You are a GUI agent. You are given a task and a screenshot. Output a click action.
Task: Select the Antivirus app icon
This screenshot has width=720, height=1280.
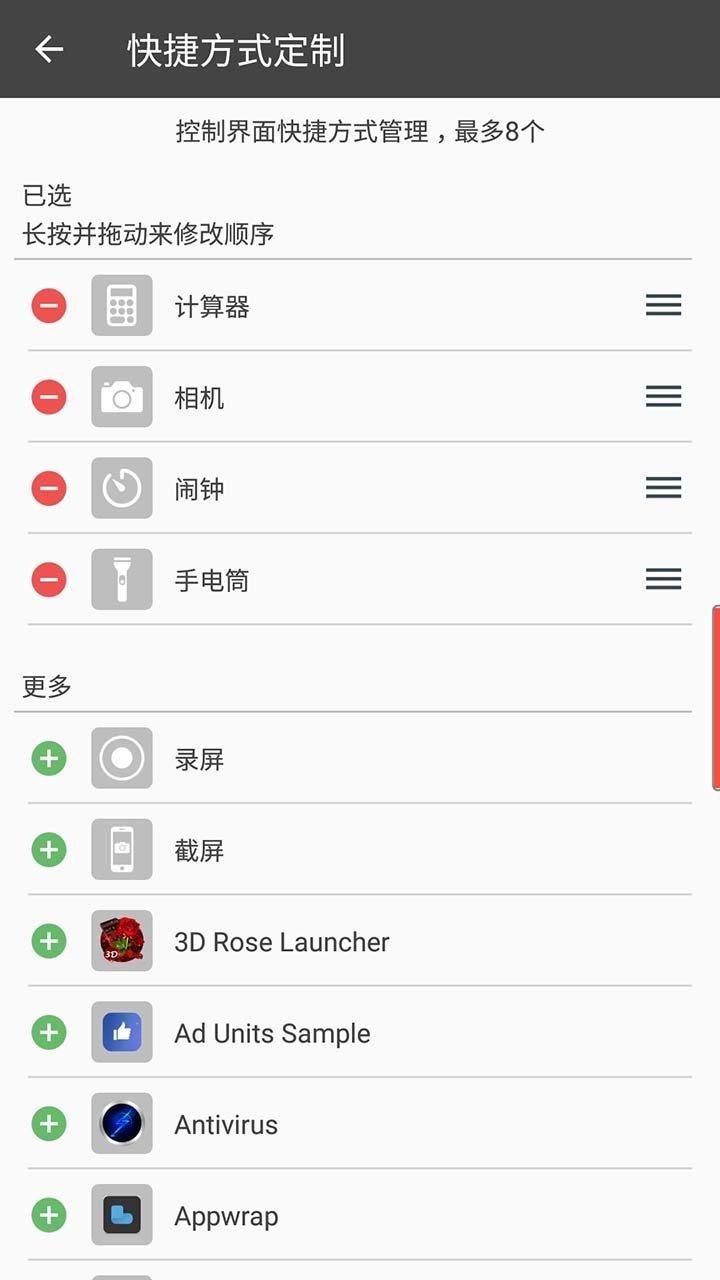coord(121,1124)
